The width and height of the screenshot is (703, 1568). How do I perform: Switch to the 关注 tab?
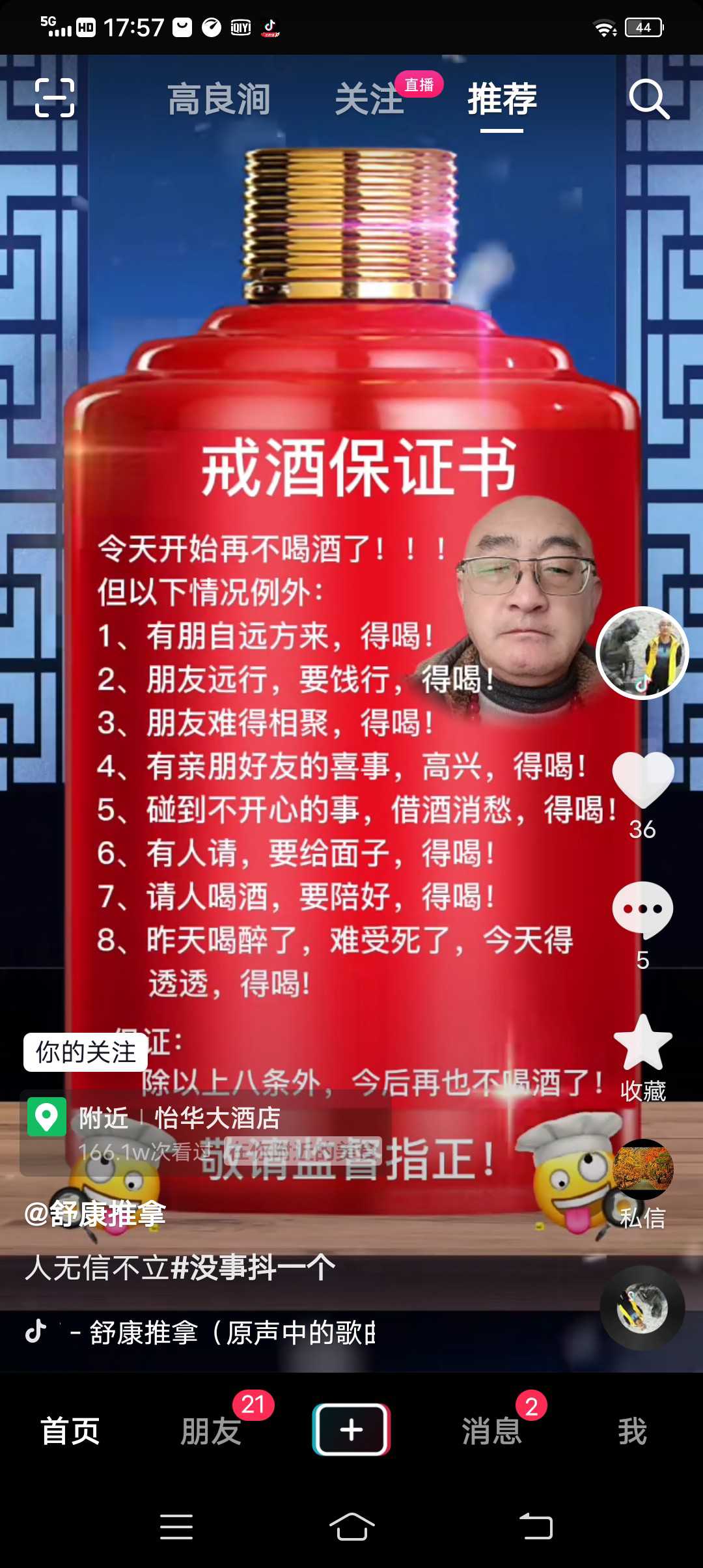[x=370, y=100]
